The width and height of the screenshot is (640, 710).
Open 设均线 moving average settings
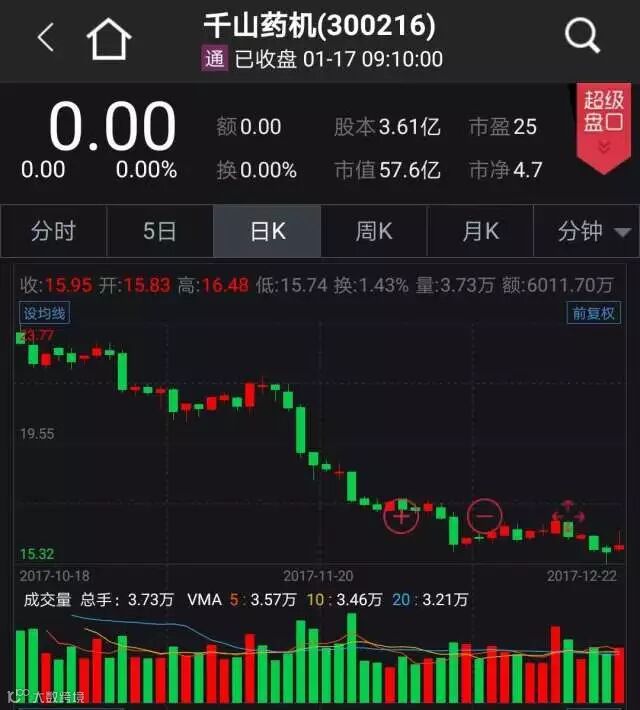coord(44,313)
